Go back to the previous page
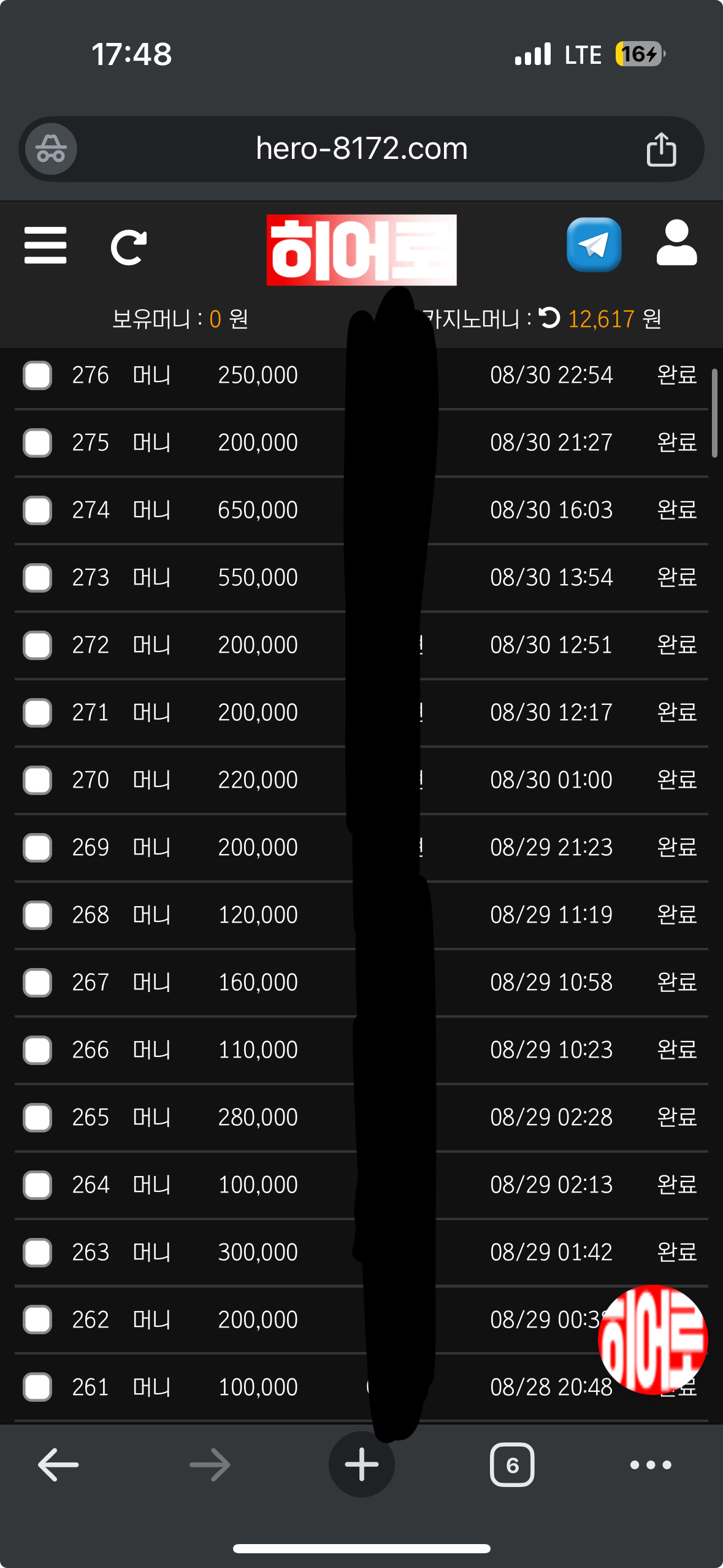Image resolution: width=723 pixels, height=1568 pixels. pyautogui.click(x=58, y=1465)
